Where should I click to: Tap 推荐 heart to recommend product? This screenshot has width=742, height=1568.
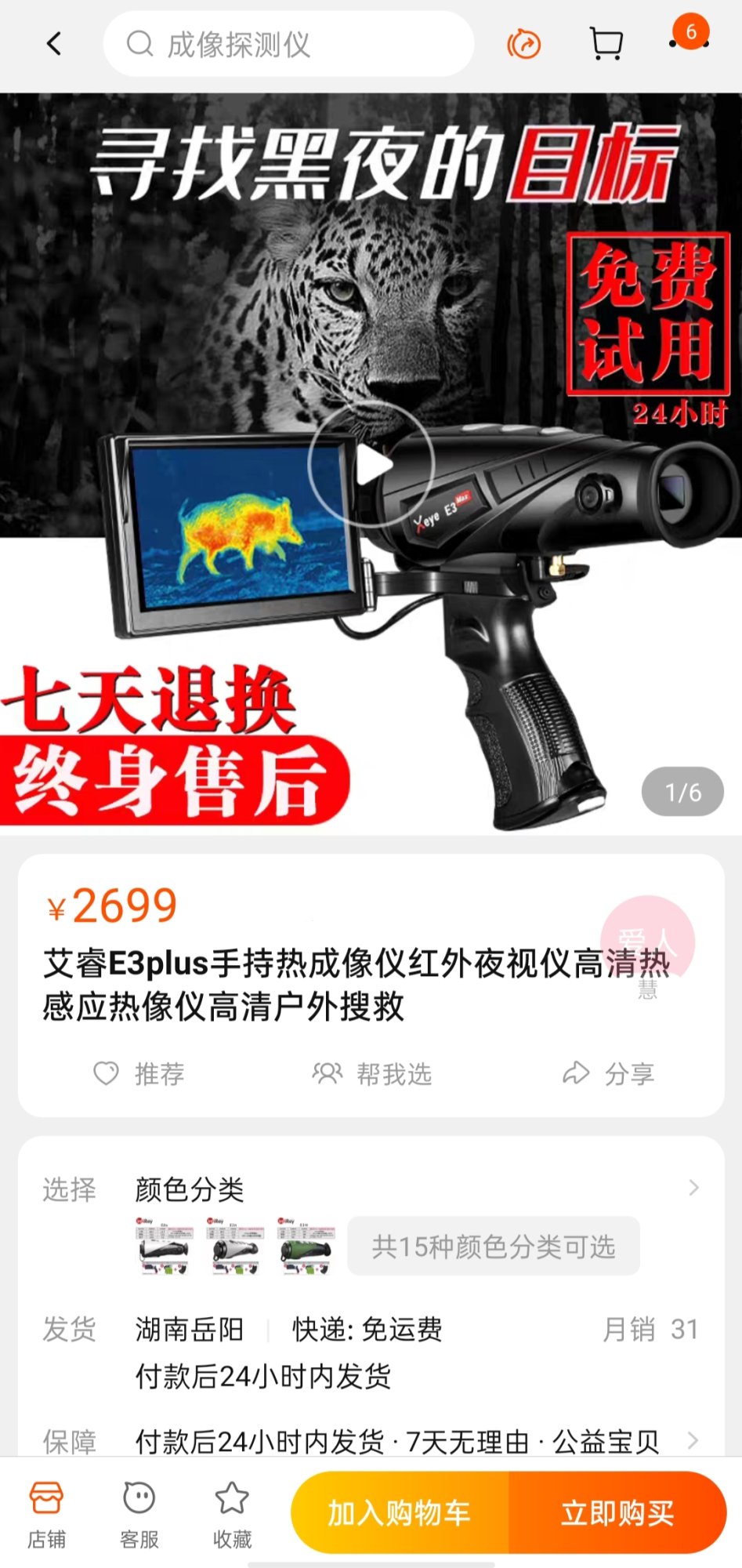[x=139, y=1073]
